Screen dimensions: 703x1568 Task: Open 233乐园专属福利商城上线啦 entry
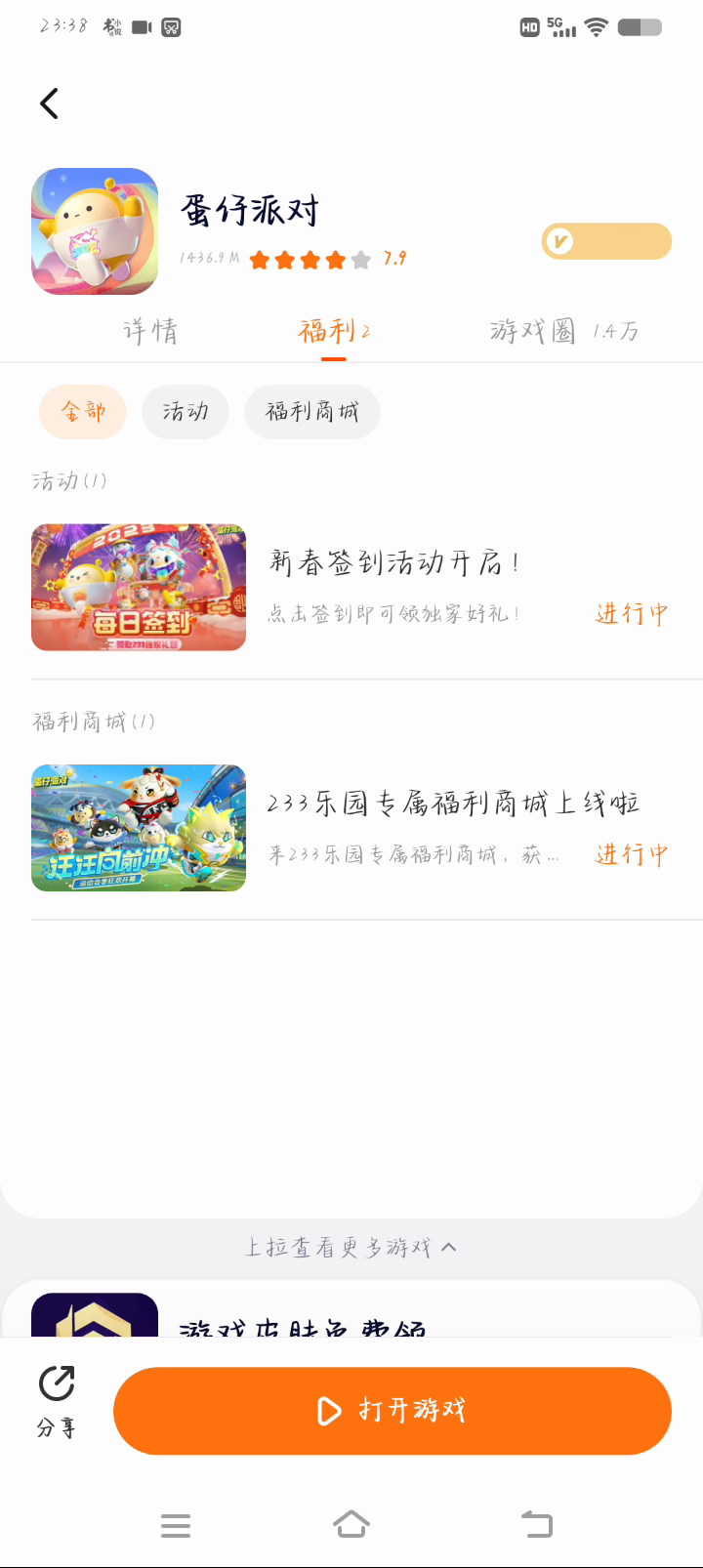click(452, 804)
